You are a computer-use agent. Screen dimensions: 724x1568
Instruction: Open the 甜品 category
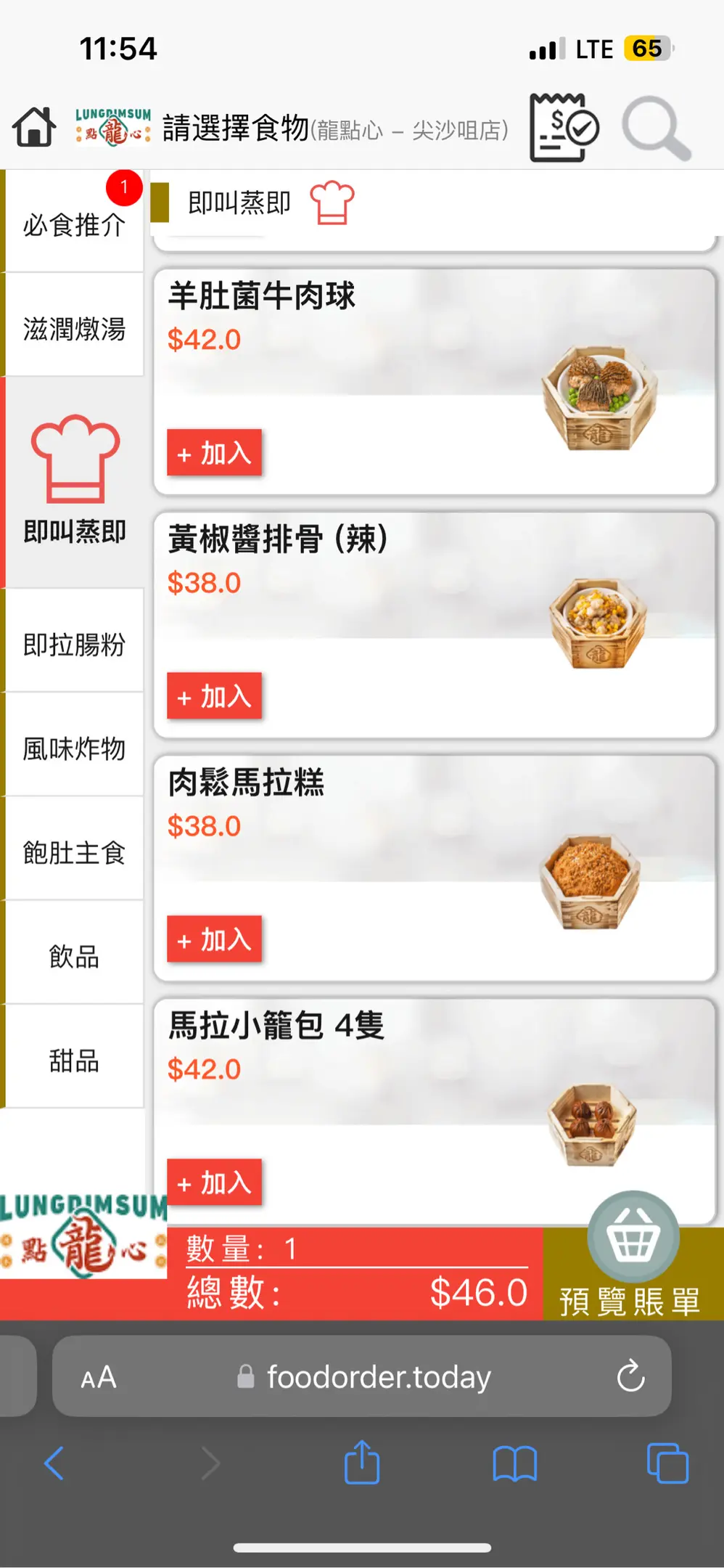[x=74, y=1060]
